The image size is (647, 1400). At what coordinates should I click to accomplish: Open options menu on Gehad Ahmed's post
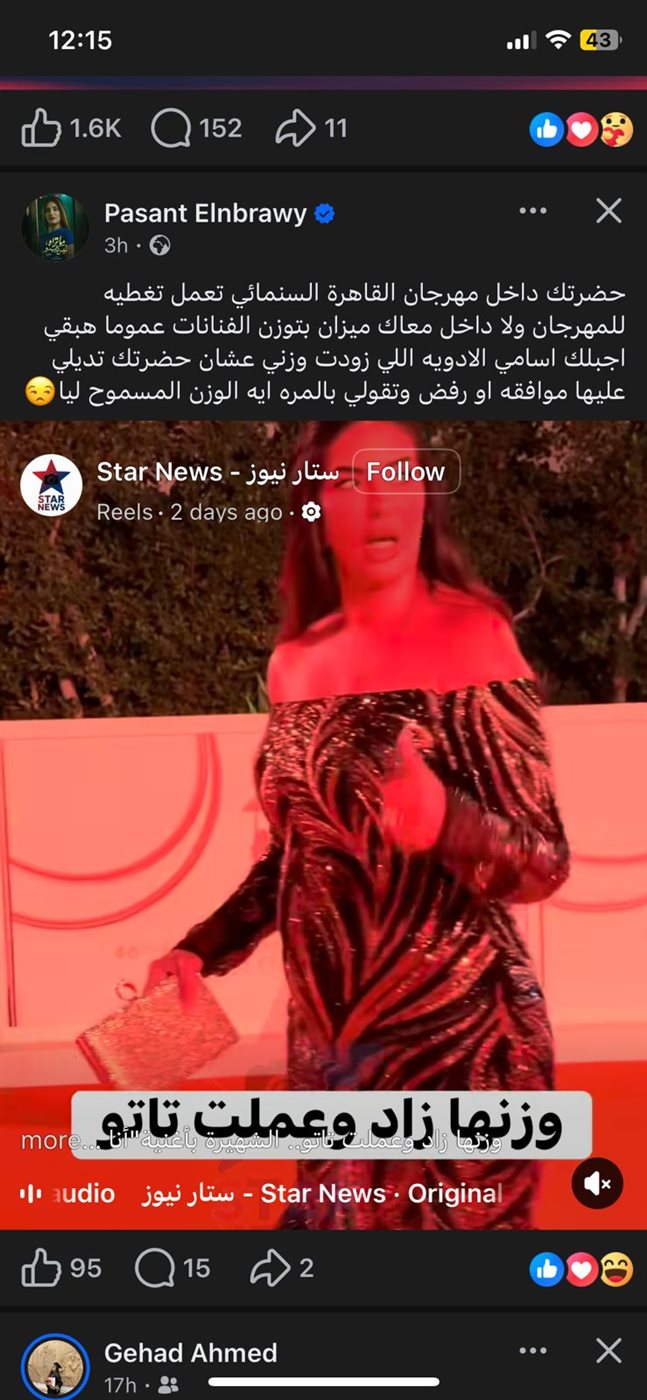[x=533, y=1351]
